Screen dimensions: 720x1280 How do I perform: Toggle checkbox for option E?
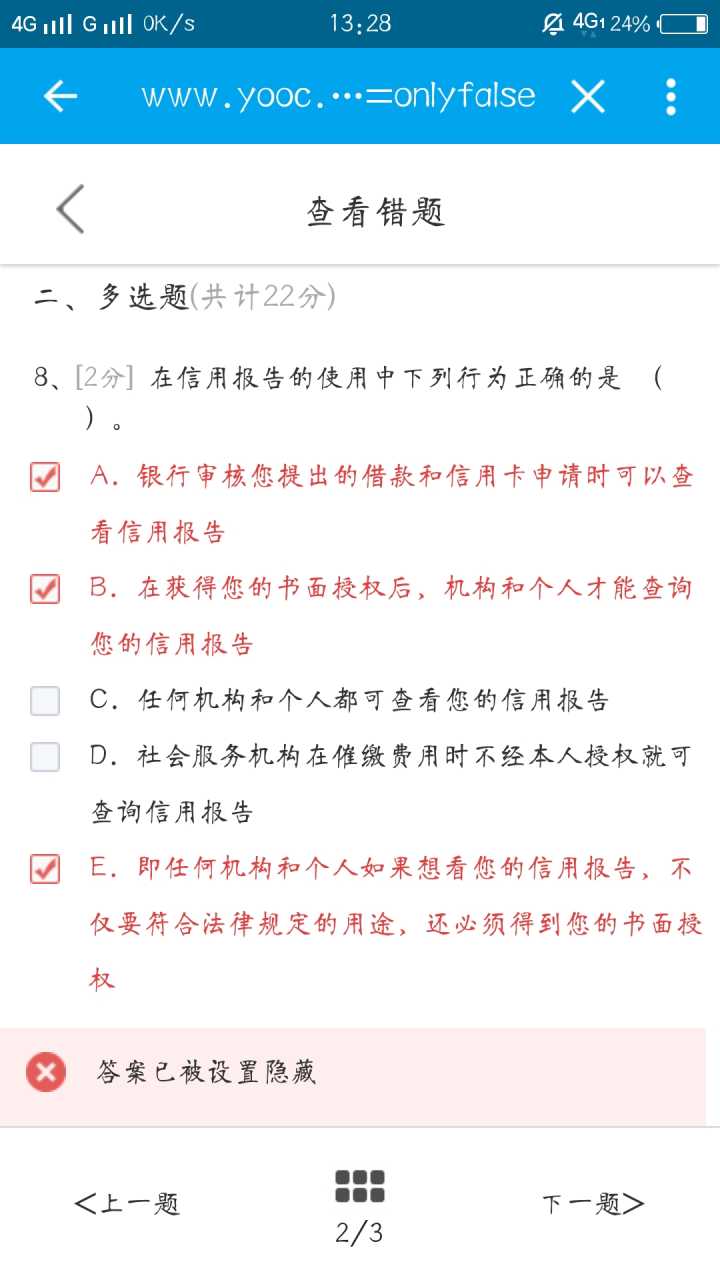click(x=45, y=869)
